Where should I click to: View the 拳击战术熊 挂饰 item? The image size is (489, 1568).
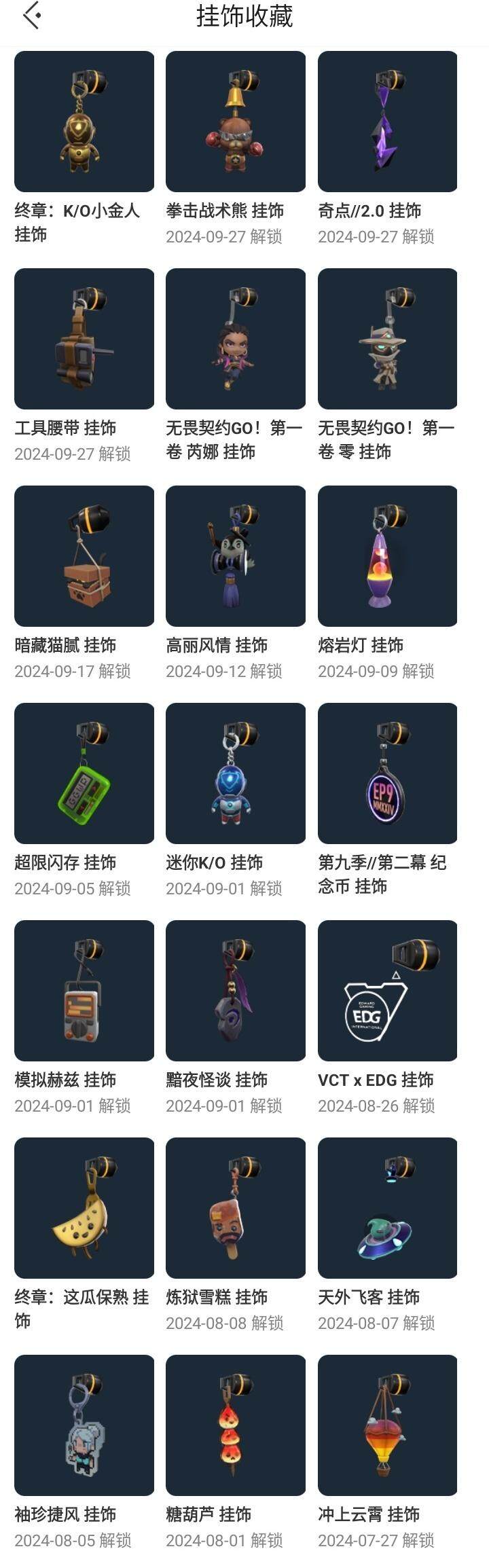[236, 122]
